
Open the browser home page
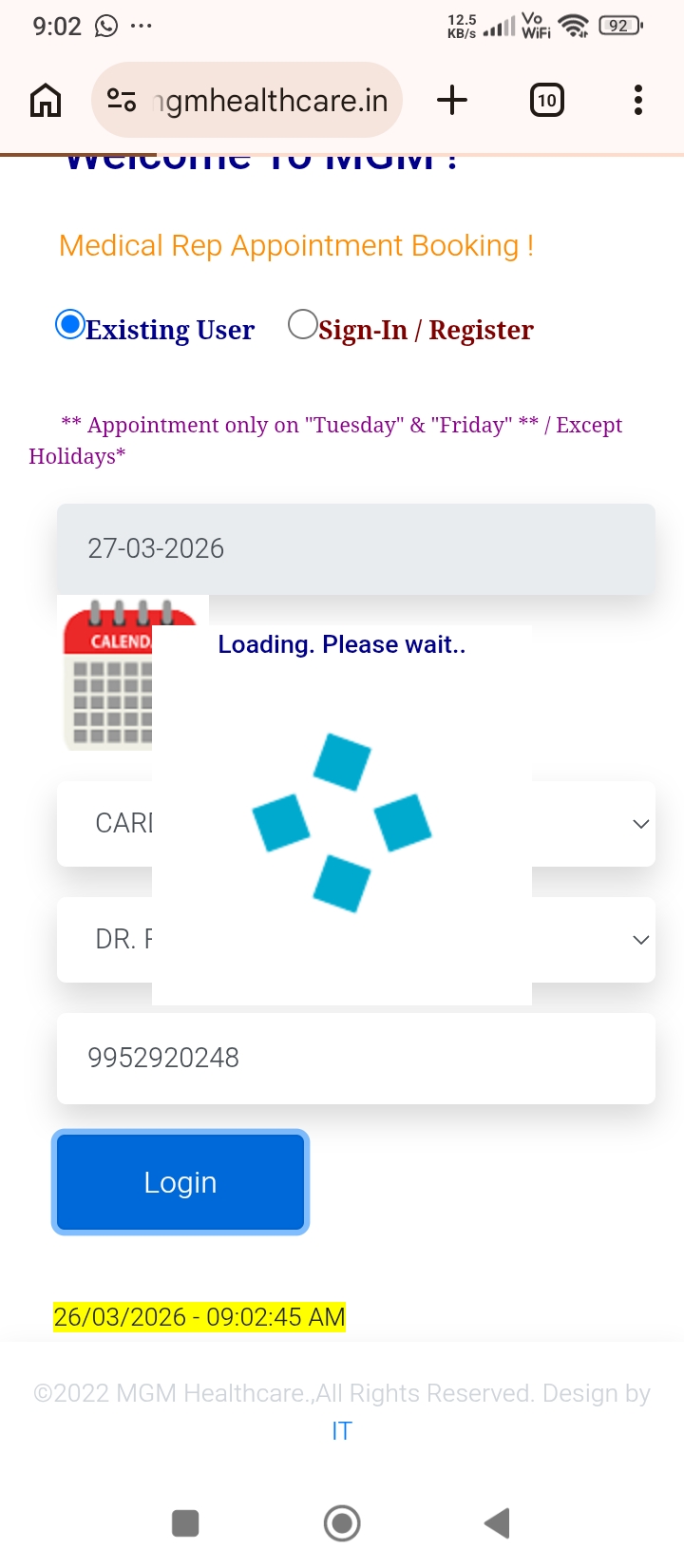[46, 100]
